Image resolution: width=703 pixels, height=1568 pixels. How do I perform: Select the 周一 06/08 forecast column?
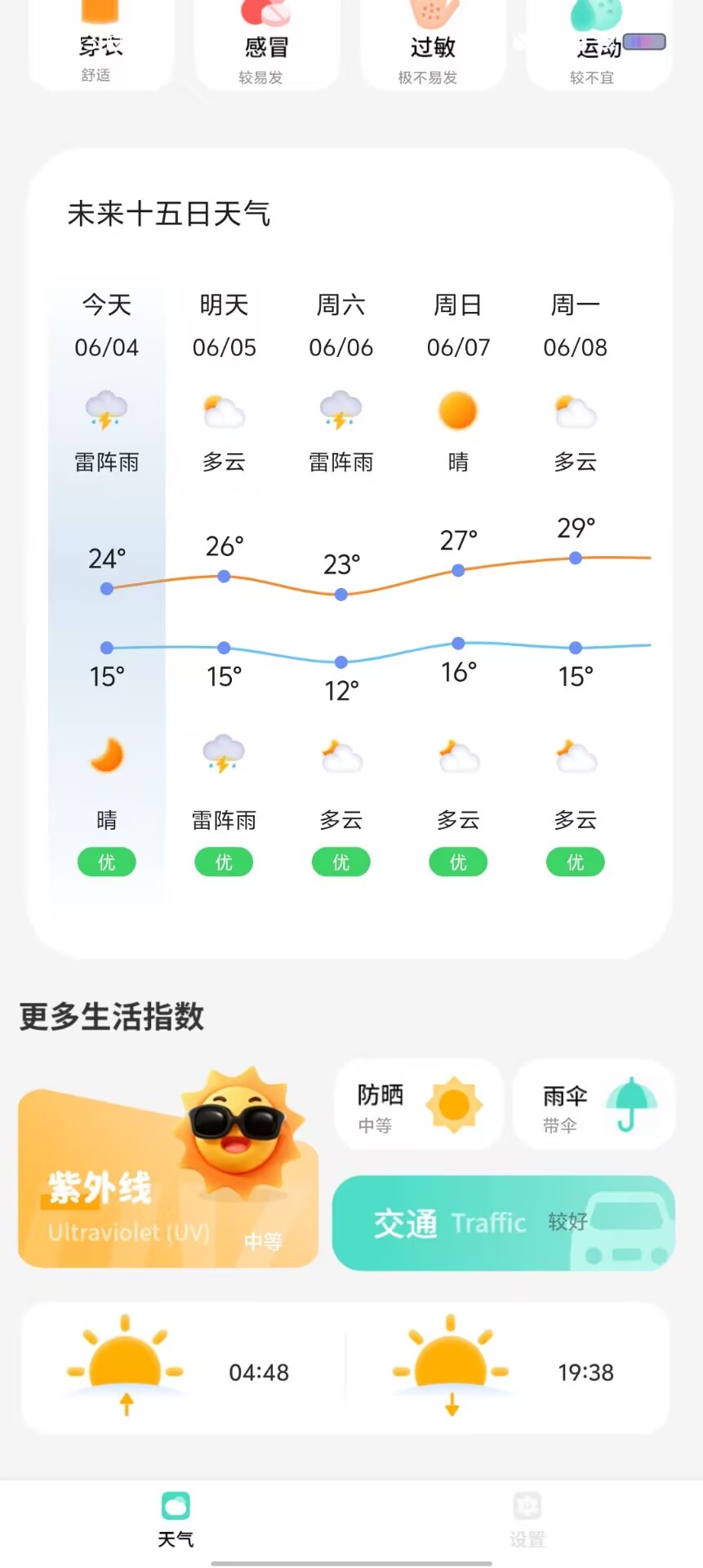pyautogui.click(x=576, y=584)
